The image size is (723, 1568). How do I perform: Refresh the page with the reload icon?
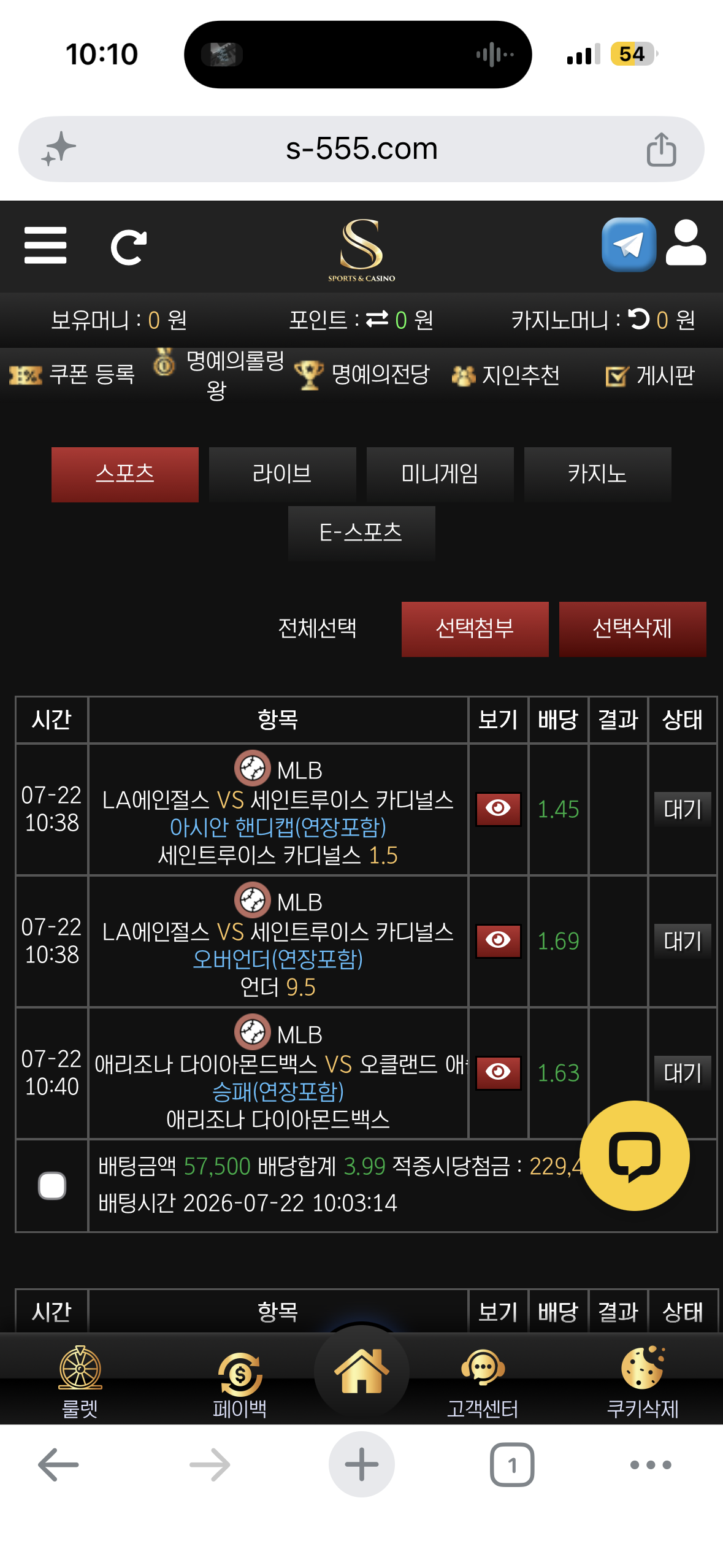[x=129, y=247]
